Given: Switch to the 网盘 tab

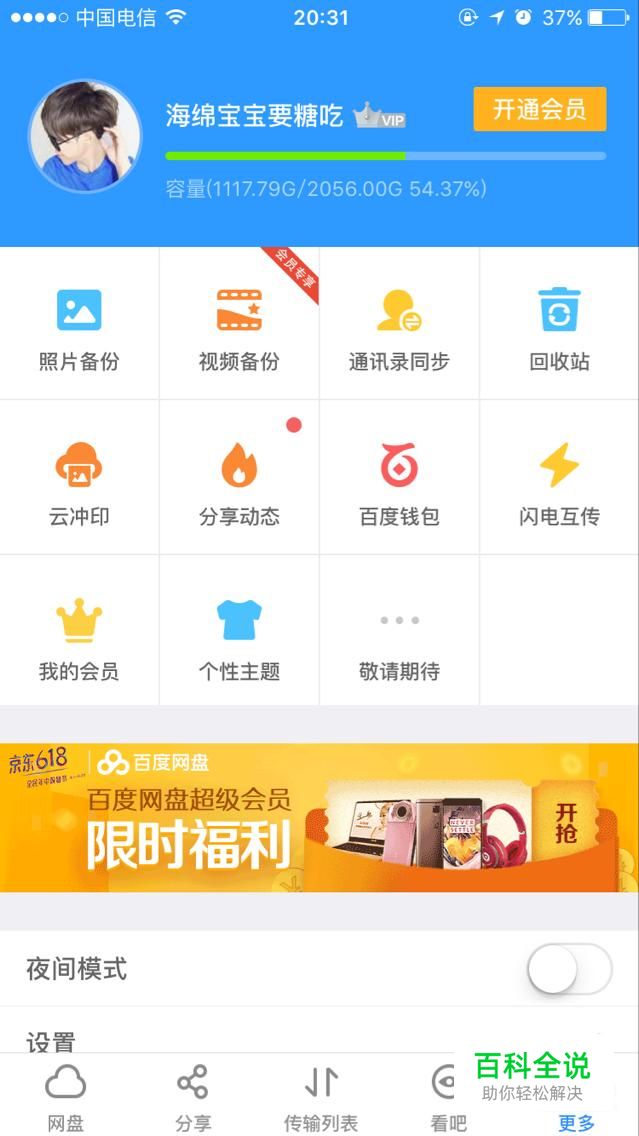Looking at the screenshot, I should [66, 1097].
